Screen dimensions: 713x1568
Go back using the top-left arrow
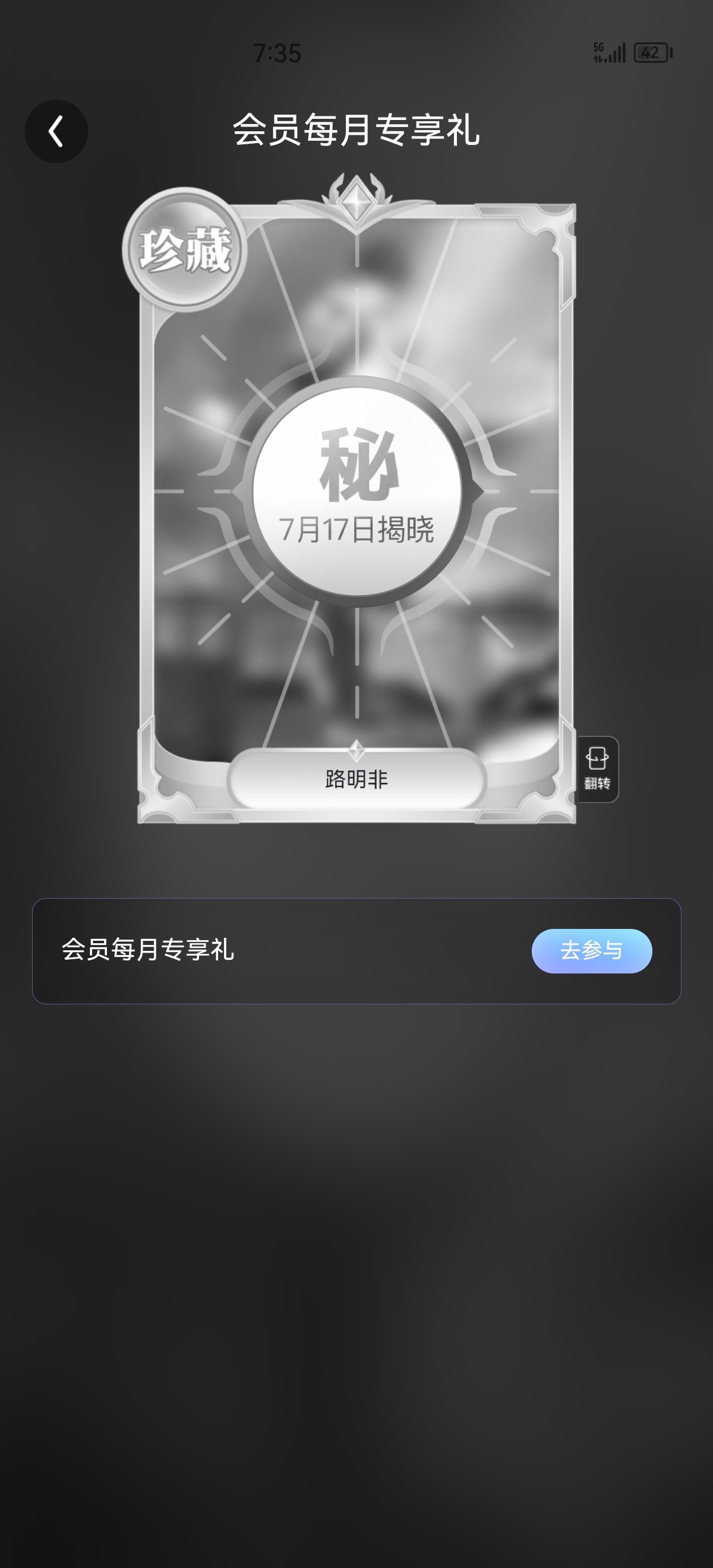click(56, 131)
